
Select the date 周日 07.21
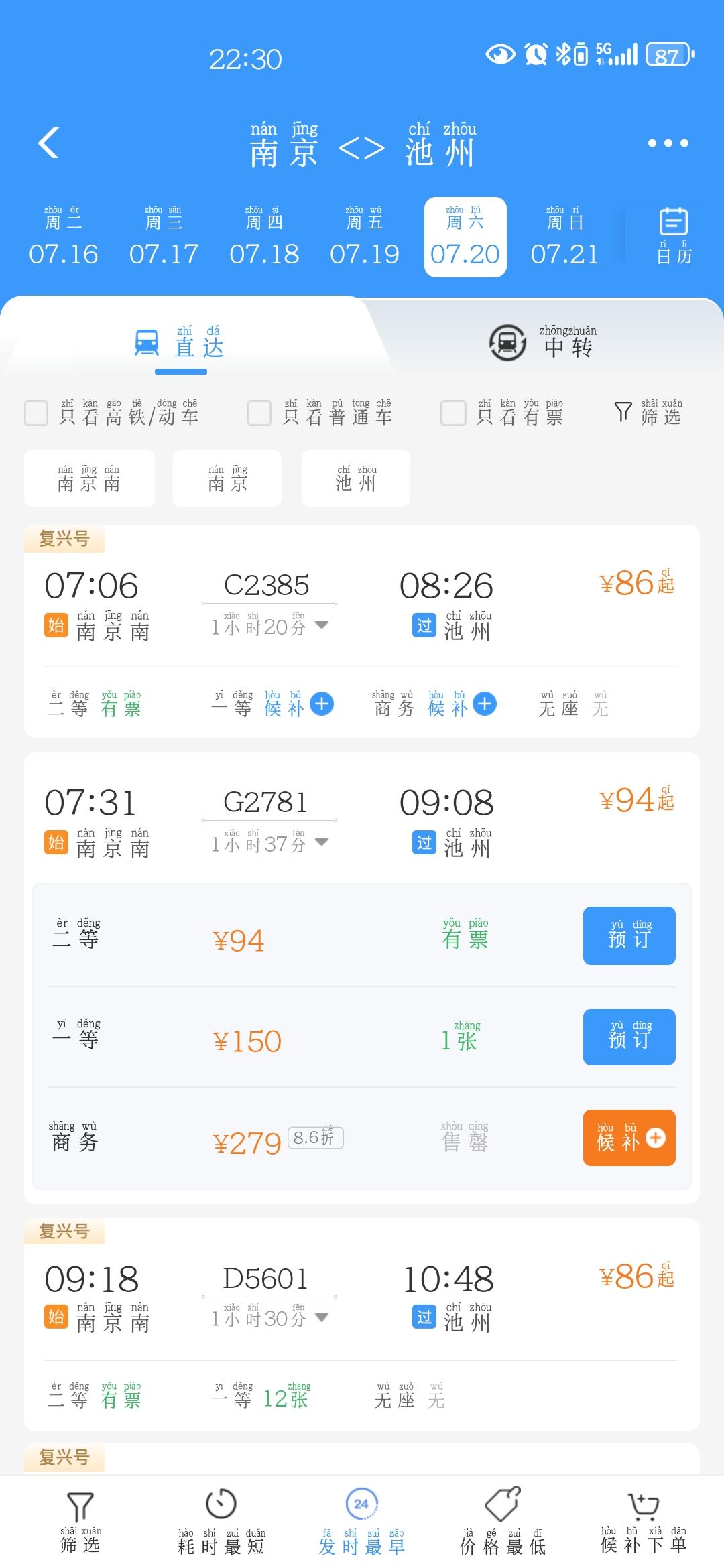click(564, 237)
